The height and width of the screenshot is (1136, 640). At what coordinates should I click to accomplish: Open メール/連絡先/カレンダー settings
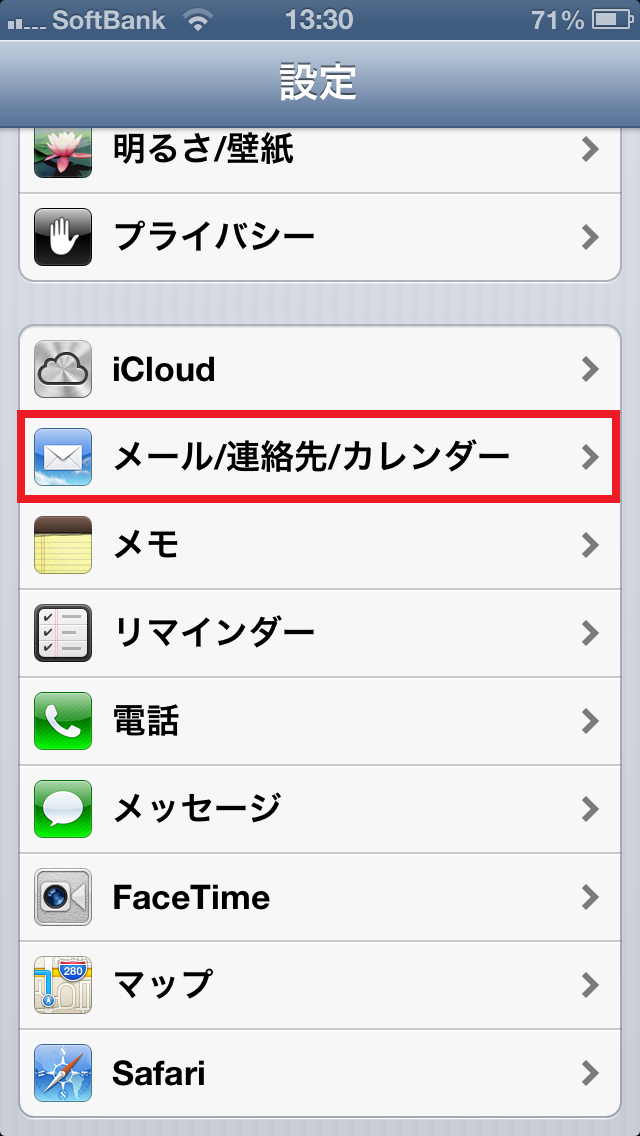(x=319, y=458)
